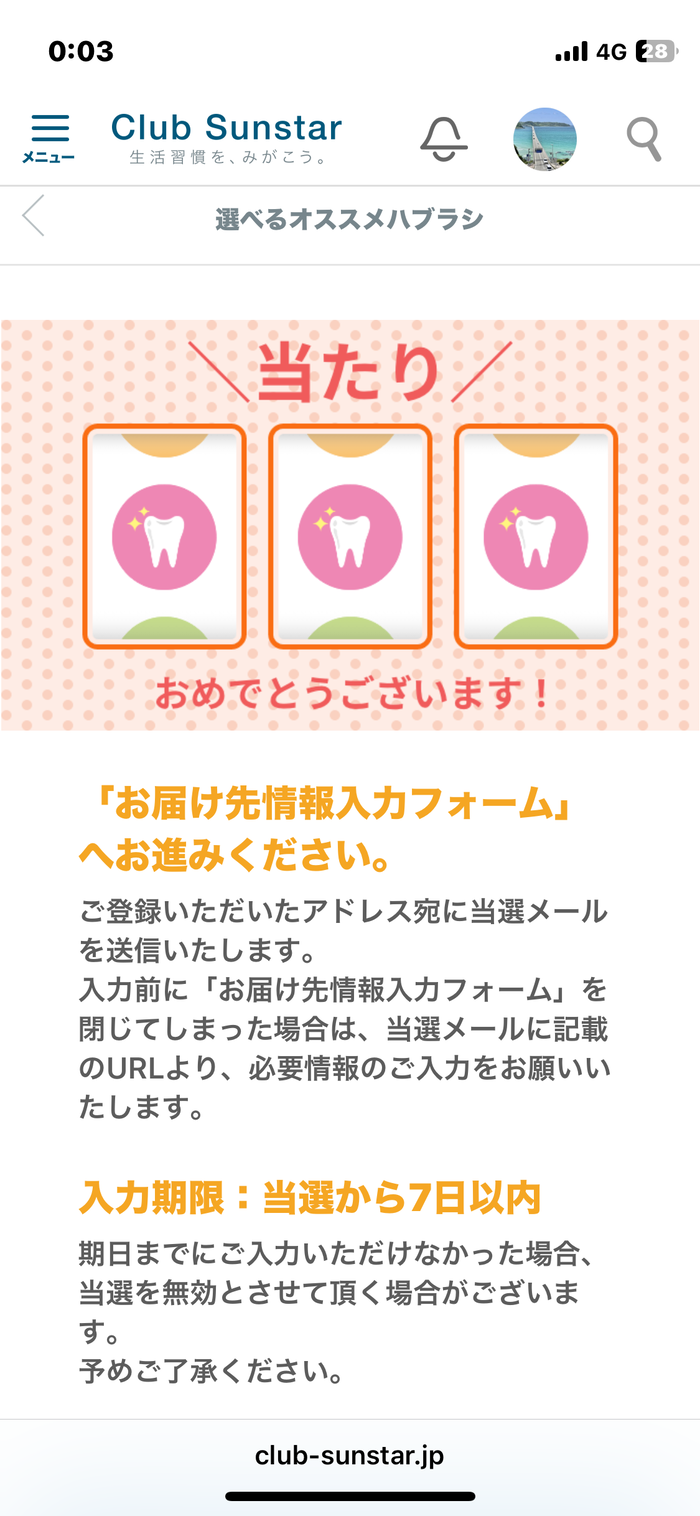Open the notifications bell
The width and height of the screenshot is (700, 1516).
tap(444, 138)
